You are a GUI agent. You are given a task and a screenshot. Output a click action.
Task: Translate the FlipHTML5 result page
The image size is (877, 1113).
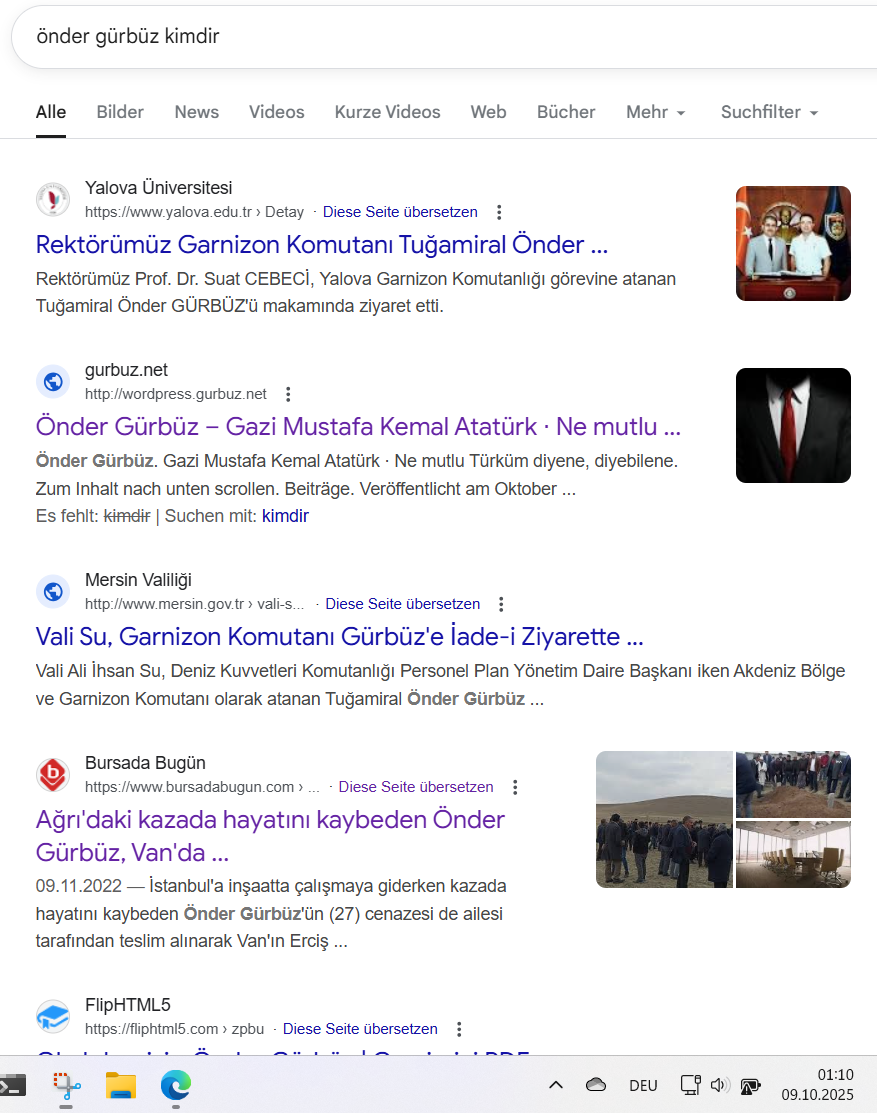[360, 1029]
